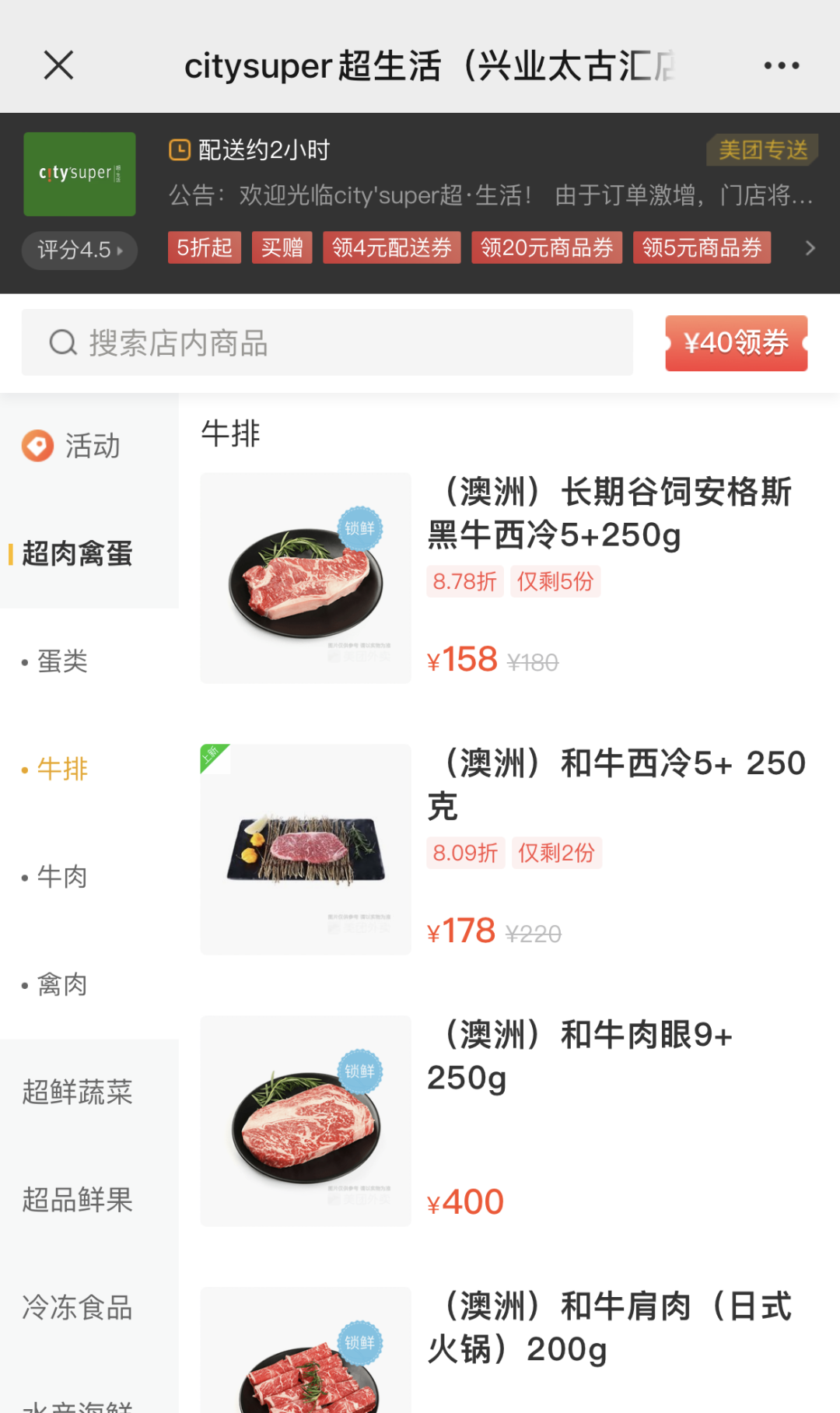This screenshot has height=1413, width=840.
Task: Close the citysuper store page
Action: [x=58, y=65]
